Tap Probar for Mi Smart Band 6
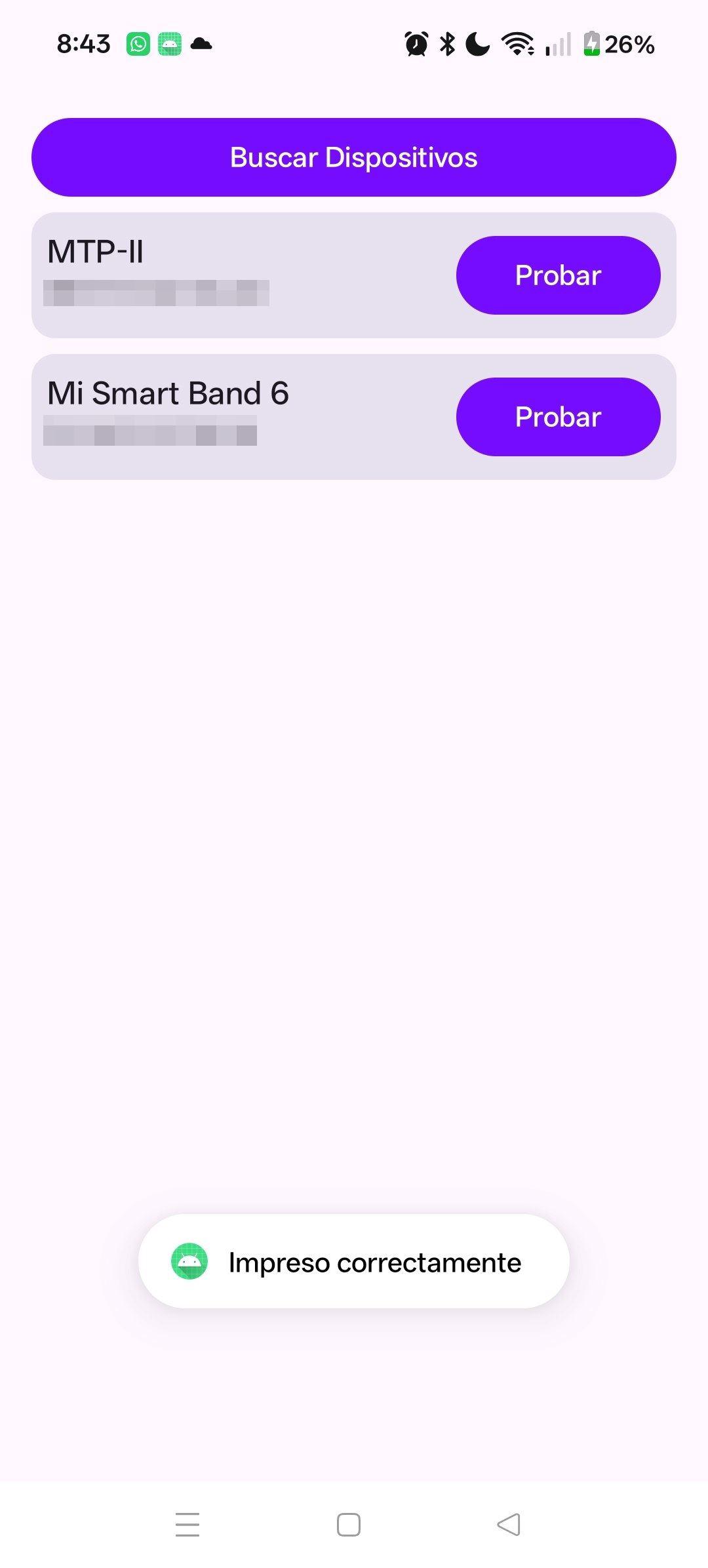The width and height of the screenshot is (708, 1568). click(x=558, y=417)
